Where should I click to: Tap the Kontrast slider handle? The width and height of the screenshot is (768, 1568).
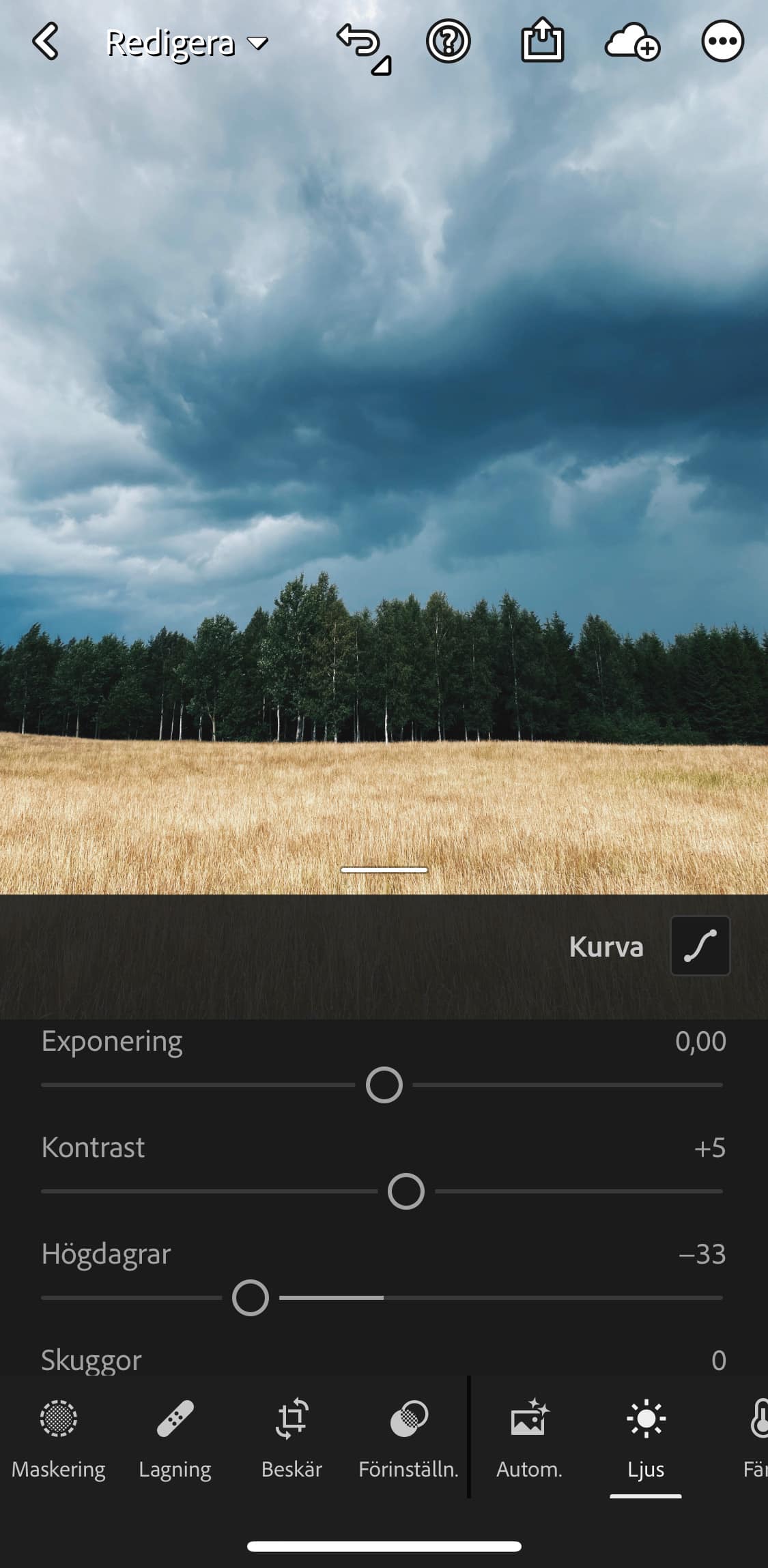pos(406,1191)
